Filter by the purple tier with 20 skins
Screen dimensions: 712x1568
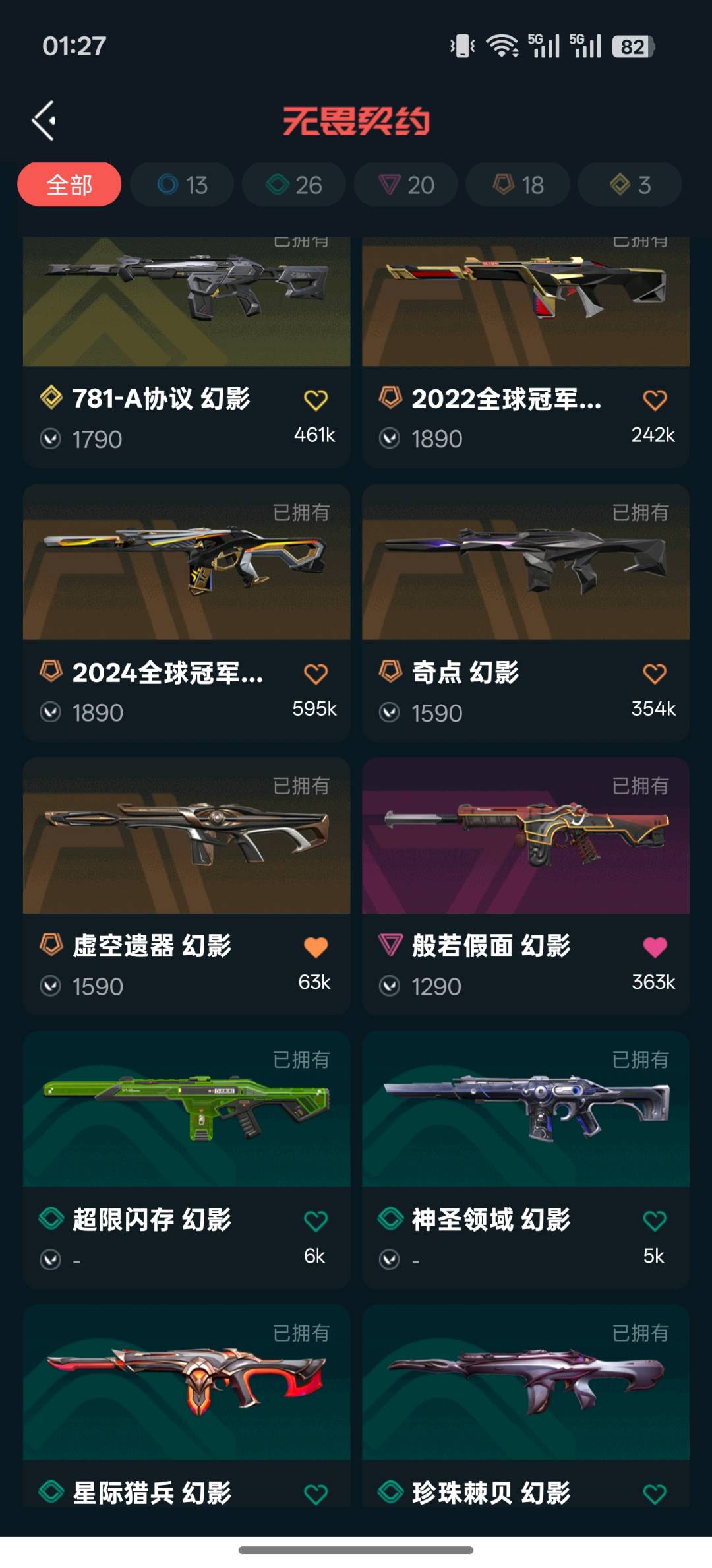click(x=406, y=185)
